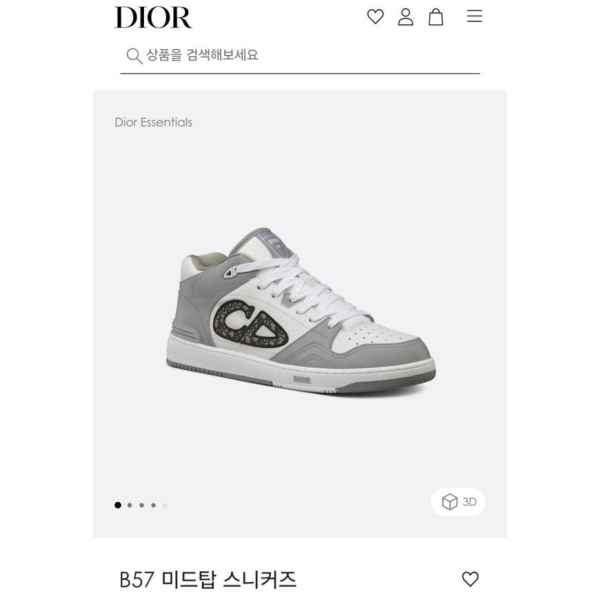Open the hamburger menu
Image resolution: width=600 pixels, height=600 pixels.
point(475,16)
